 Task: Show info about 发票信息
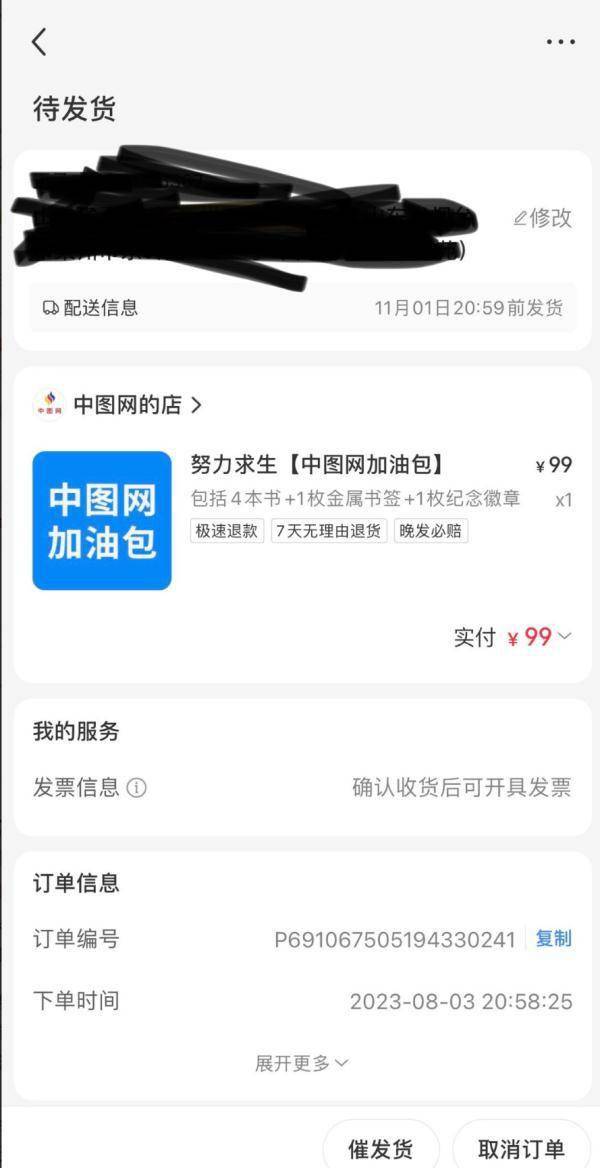click(x=137, y=788)
